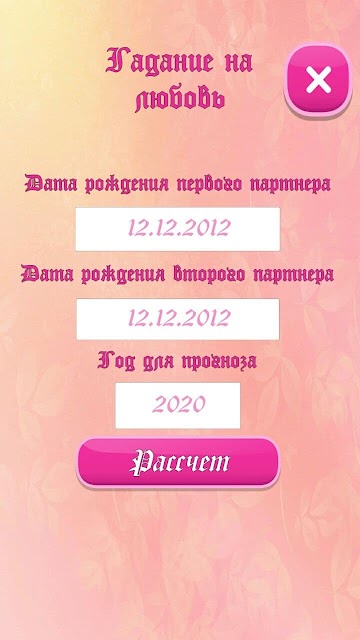Tap the Рассчет button
Image resolution: width=360 pixels, height=640 pixels.
pyautogui.click(x=178, y=463)
